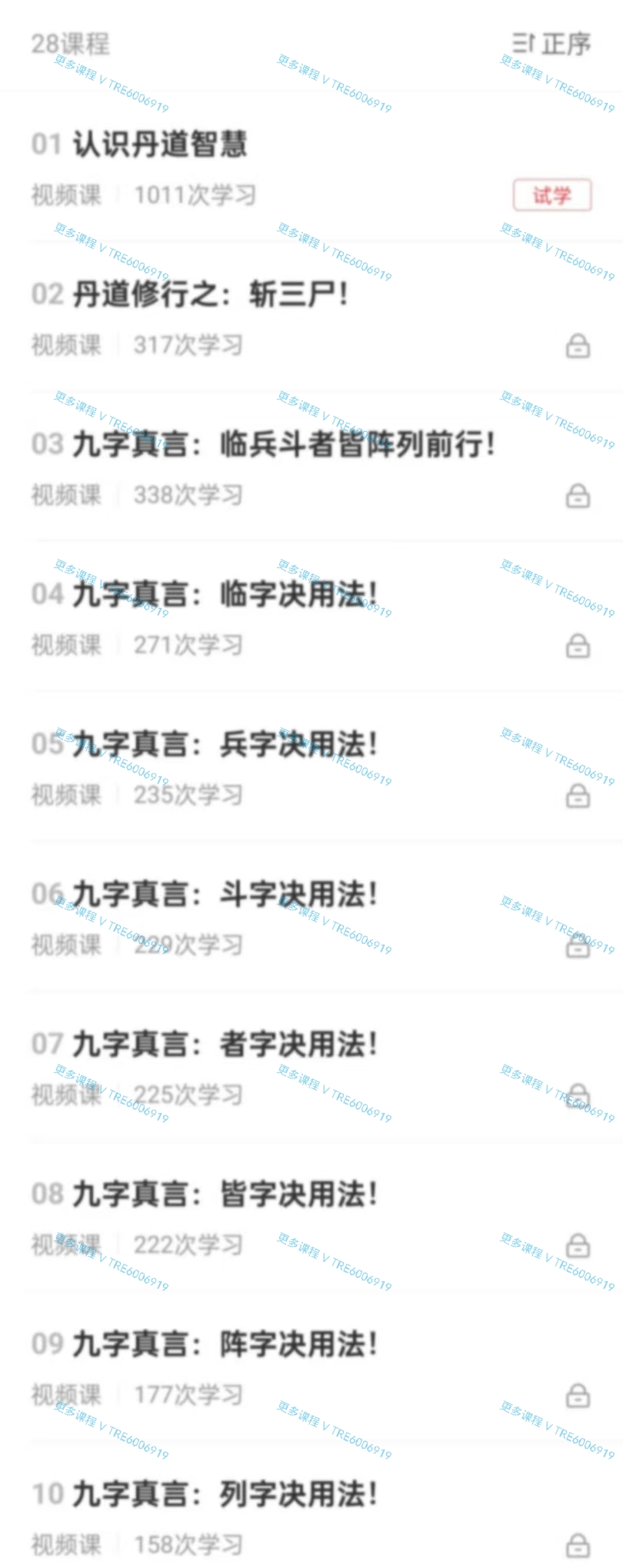Toggle the 正序 sort order
Viewport: 623px width, 1568px height.
pos(551,44)
